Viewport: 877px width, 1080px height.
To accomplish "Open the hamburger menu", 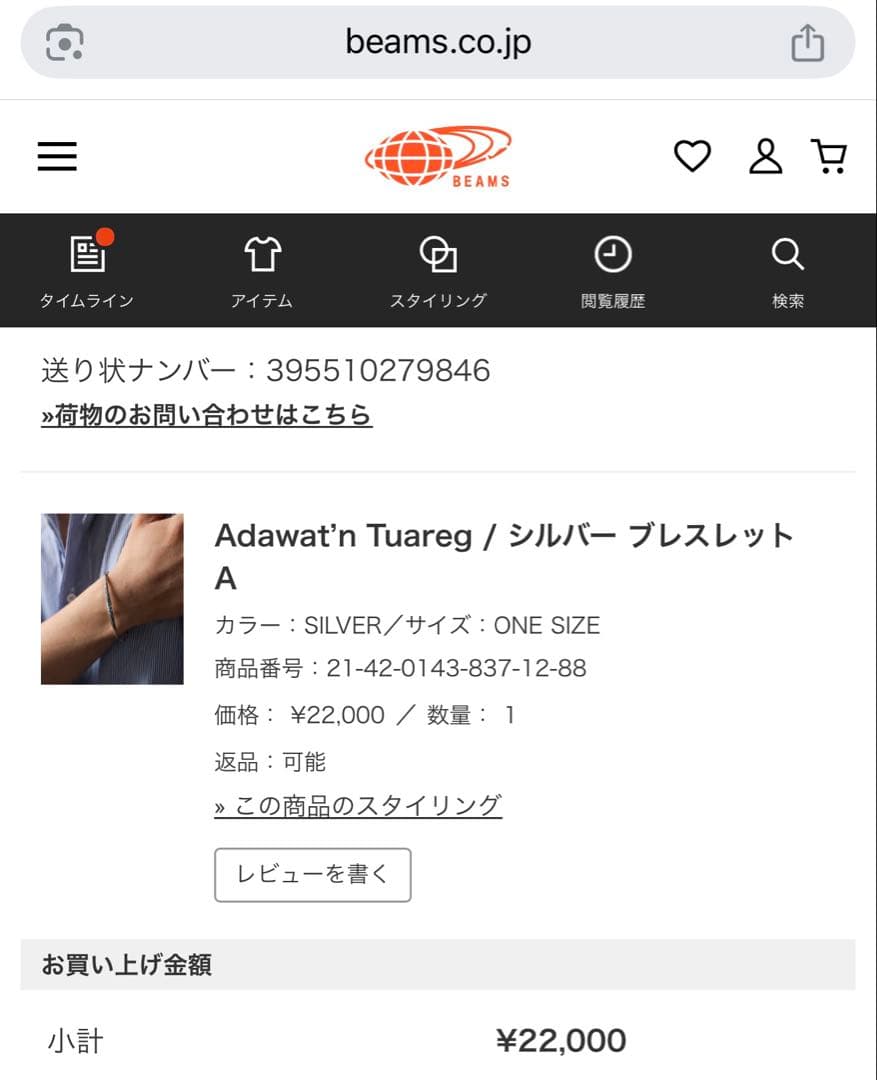I will click(x=56, y=156).
